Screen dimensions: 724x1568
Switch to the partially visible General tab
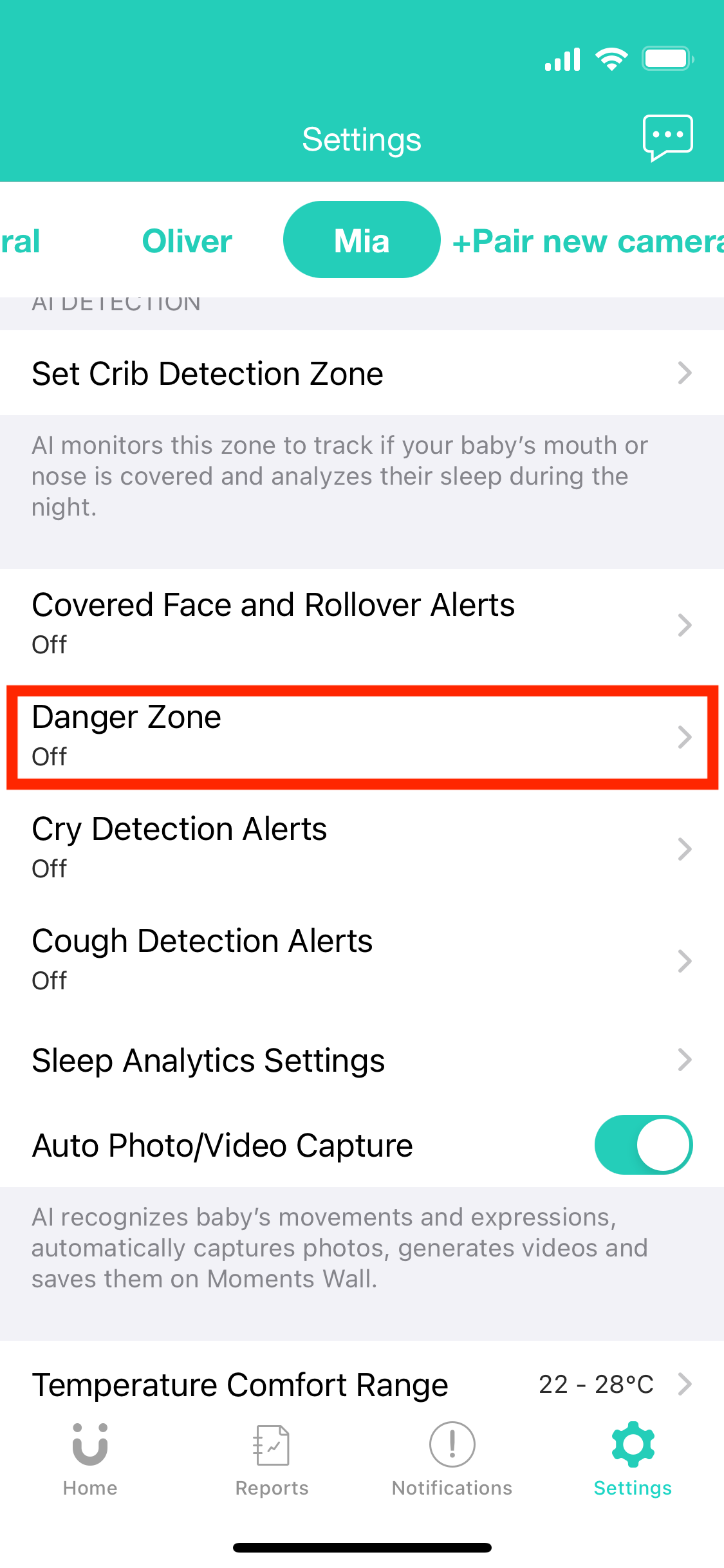(x=19, y=242)
